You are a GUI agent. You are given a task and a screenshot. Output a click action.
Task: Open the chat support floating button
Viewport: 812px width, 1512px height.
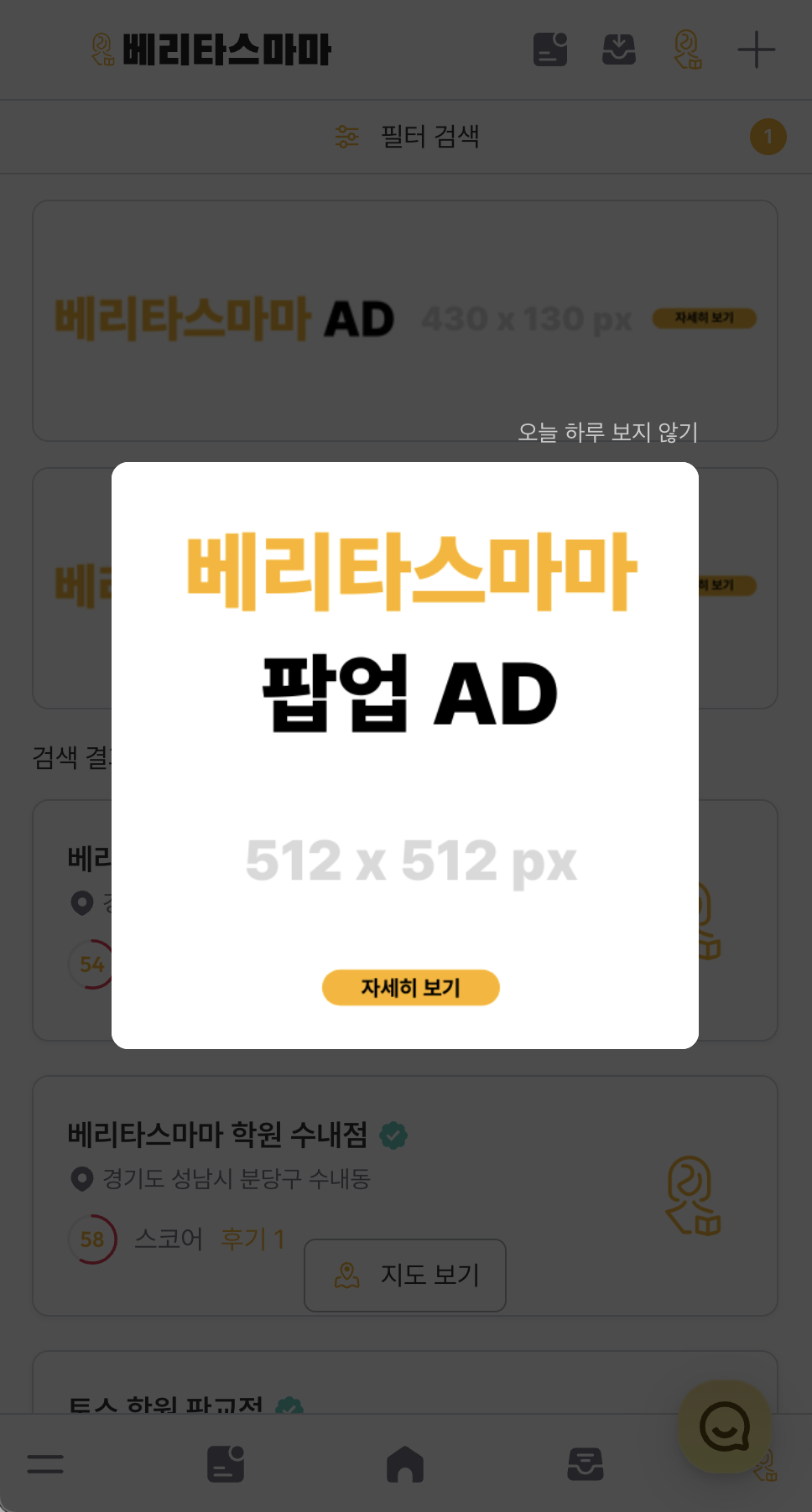725,1426
